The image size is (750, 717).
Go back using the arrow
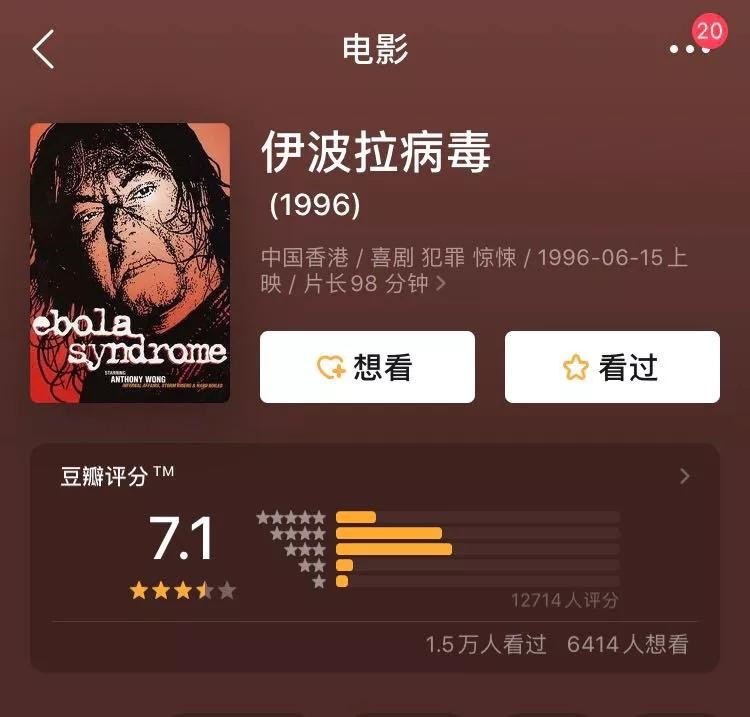click(x=43, y=49)
